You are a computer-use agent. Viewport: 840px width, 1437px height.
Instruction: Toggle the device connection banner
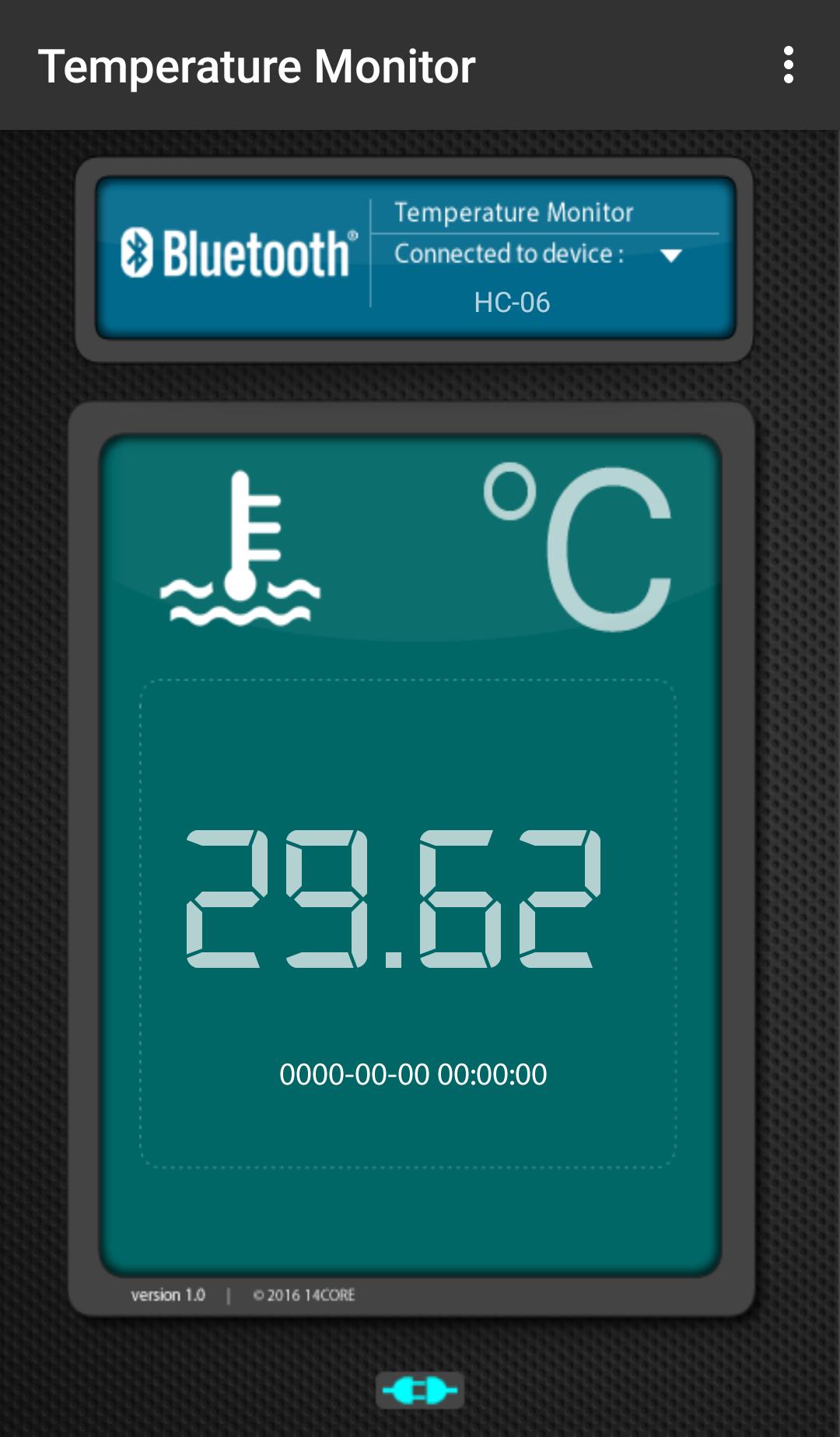(x=420, y=257)
